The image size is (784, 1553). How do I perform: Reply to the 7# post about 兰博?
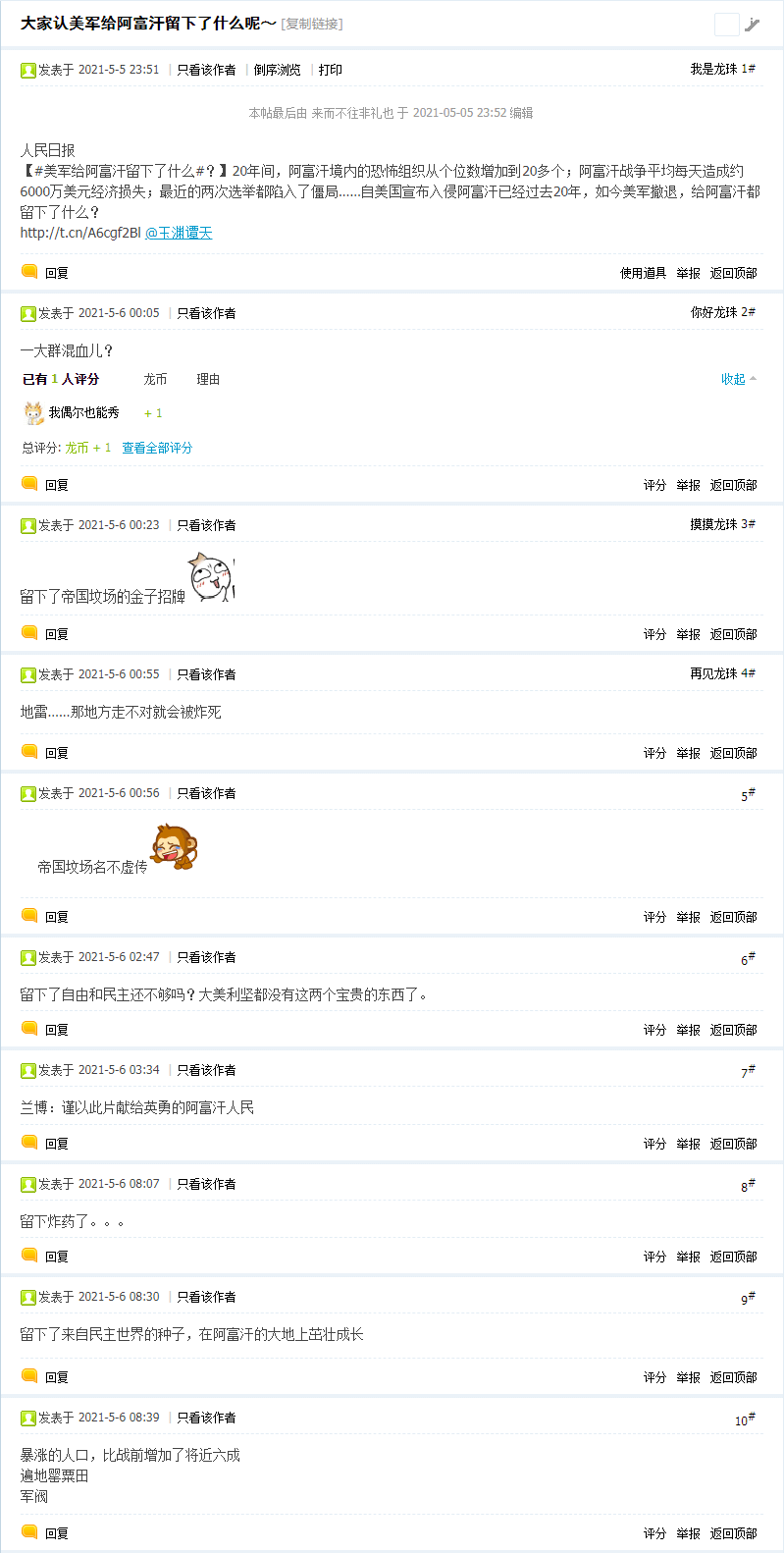[x=45, y=1144]
